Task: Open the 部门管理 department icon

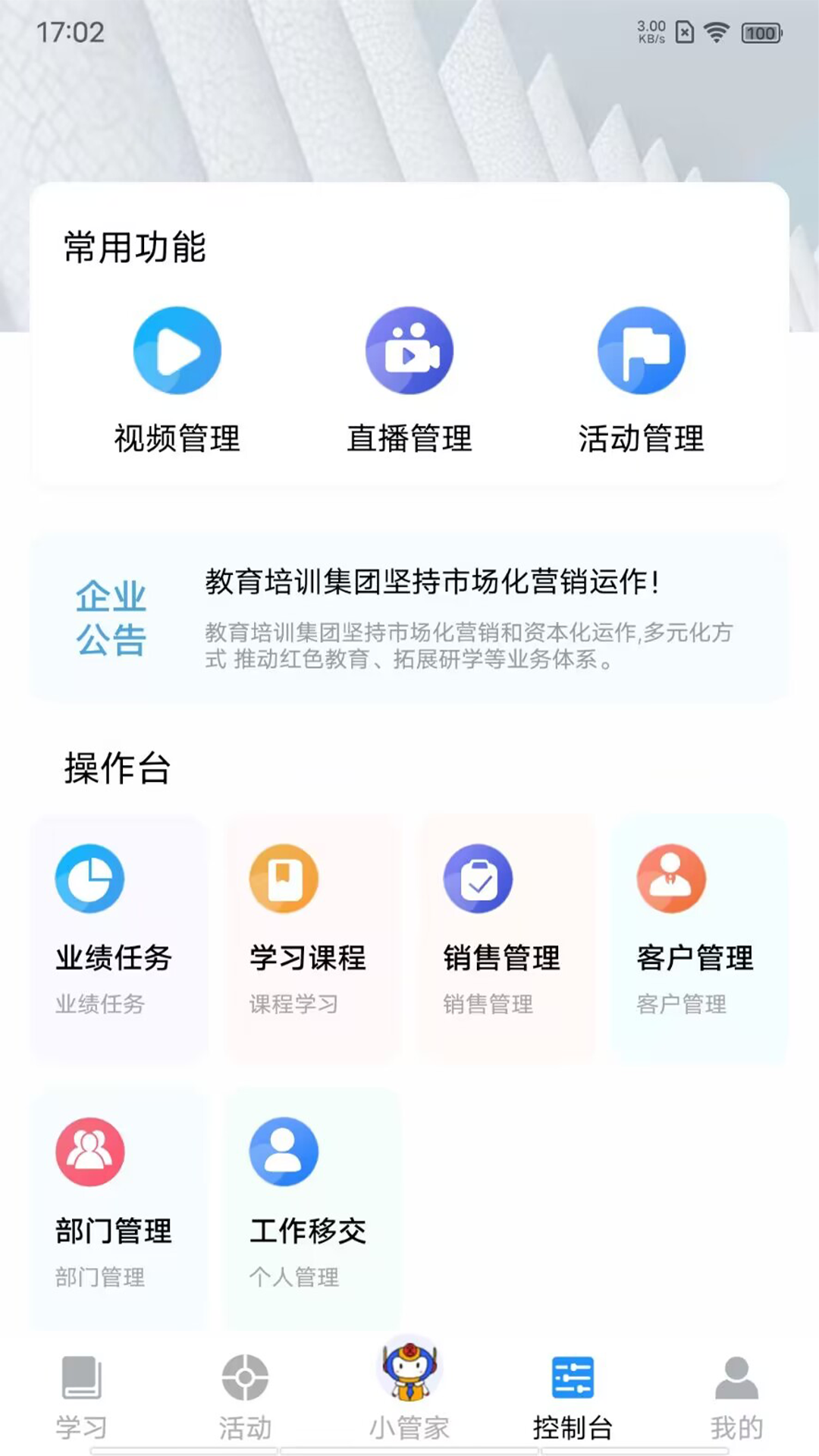Action: pos(89,1150)
